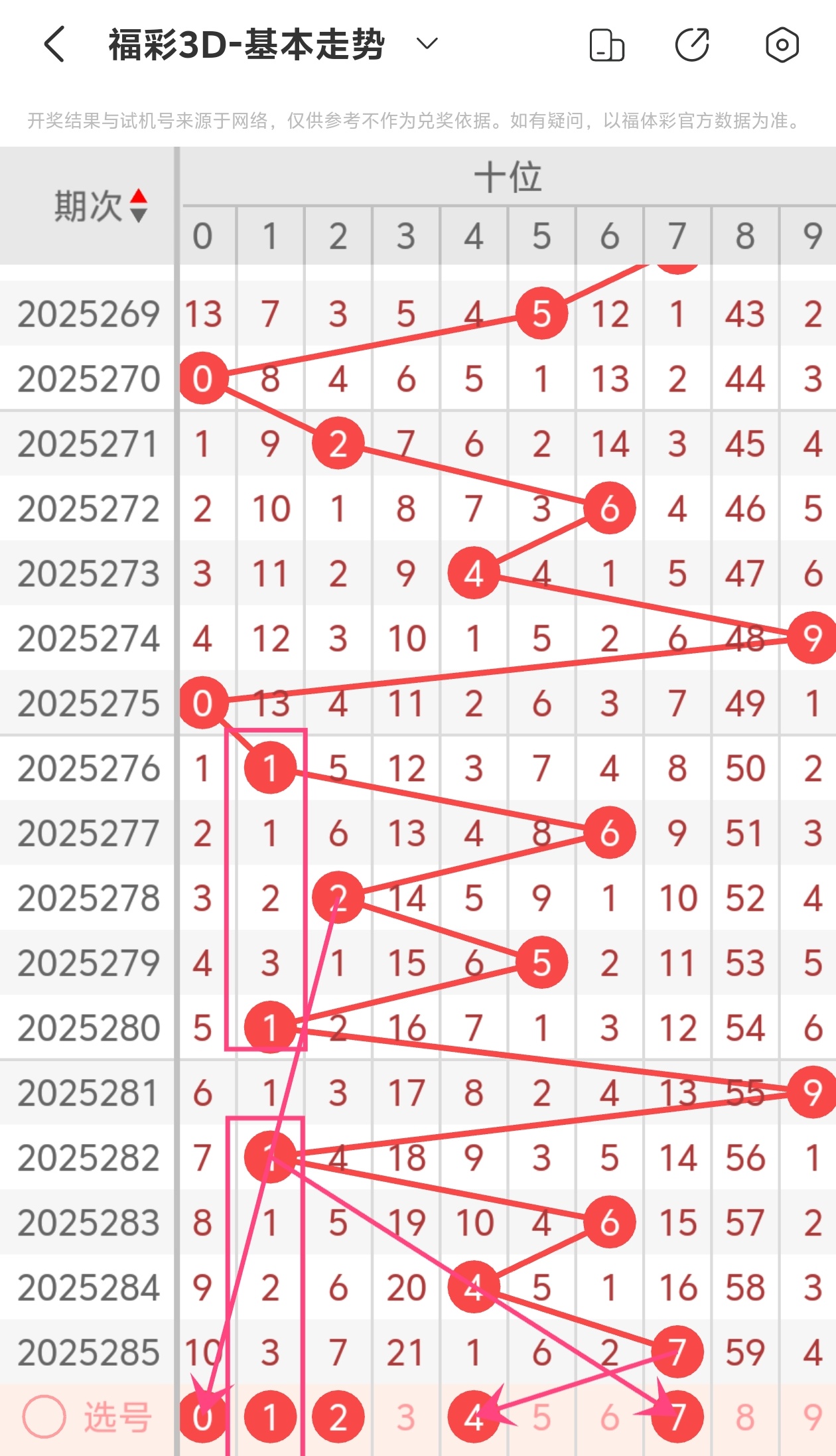Select number 9 in 选号 row
836x1456 pixels.
812,1417
